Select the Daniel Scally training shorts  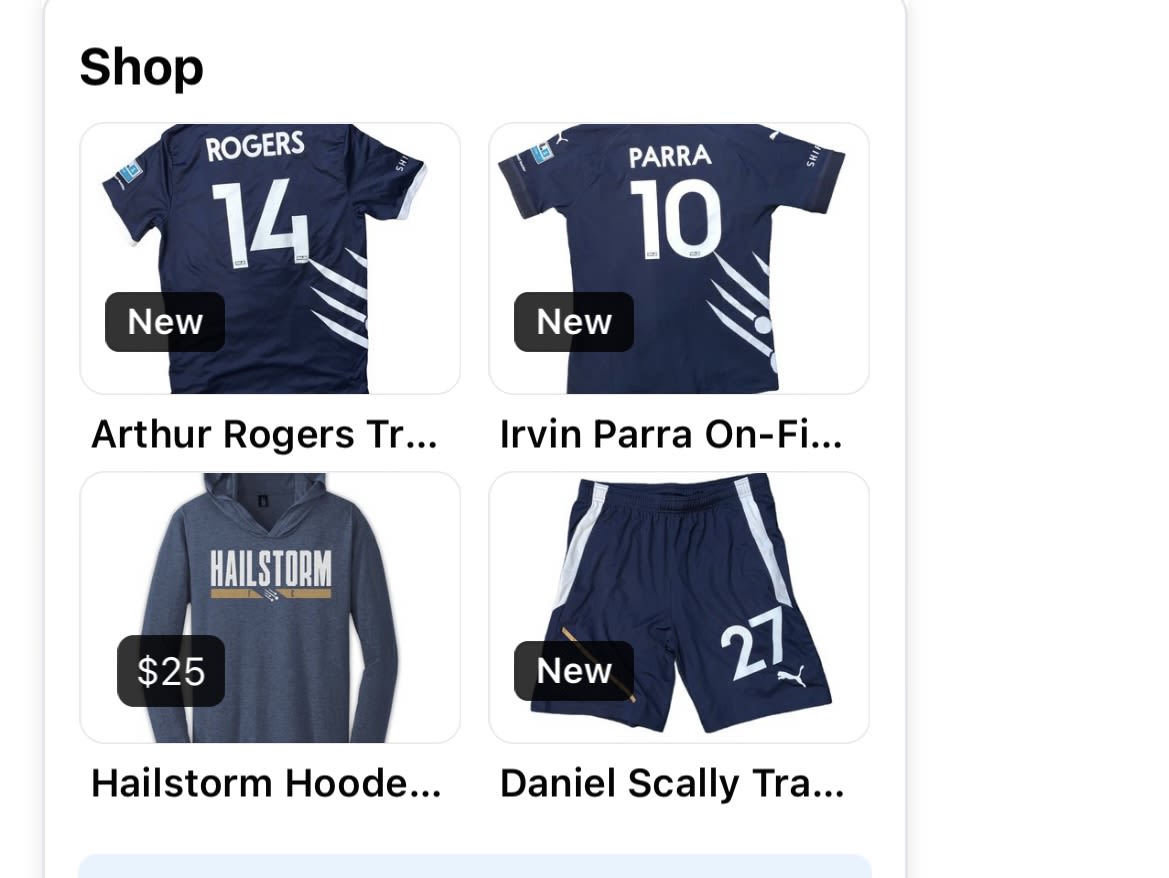click(x=678, y=607)
